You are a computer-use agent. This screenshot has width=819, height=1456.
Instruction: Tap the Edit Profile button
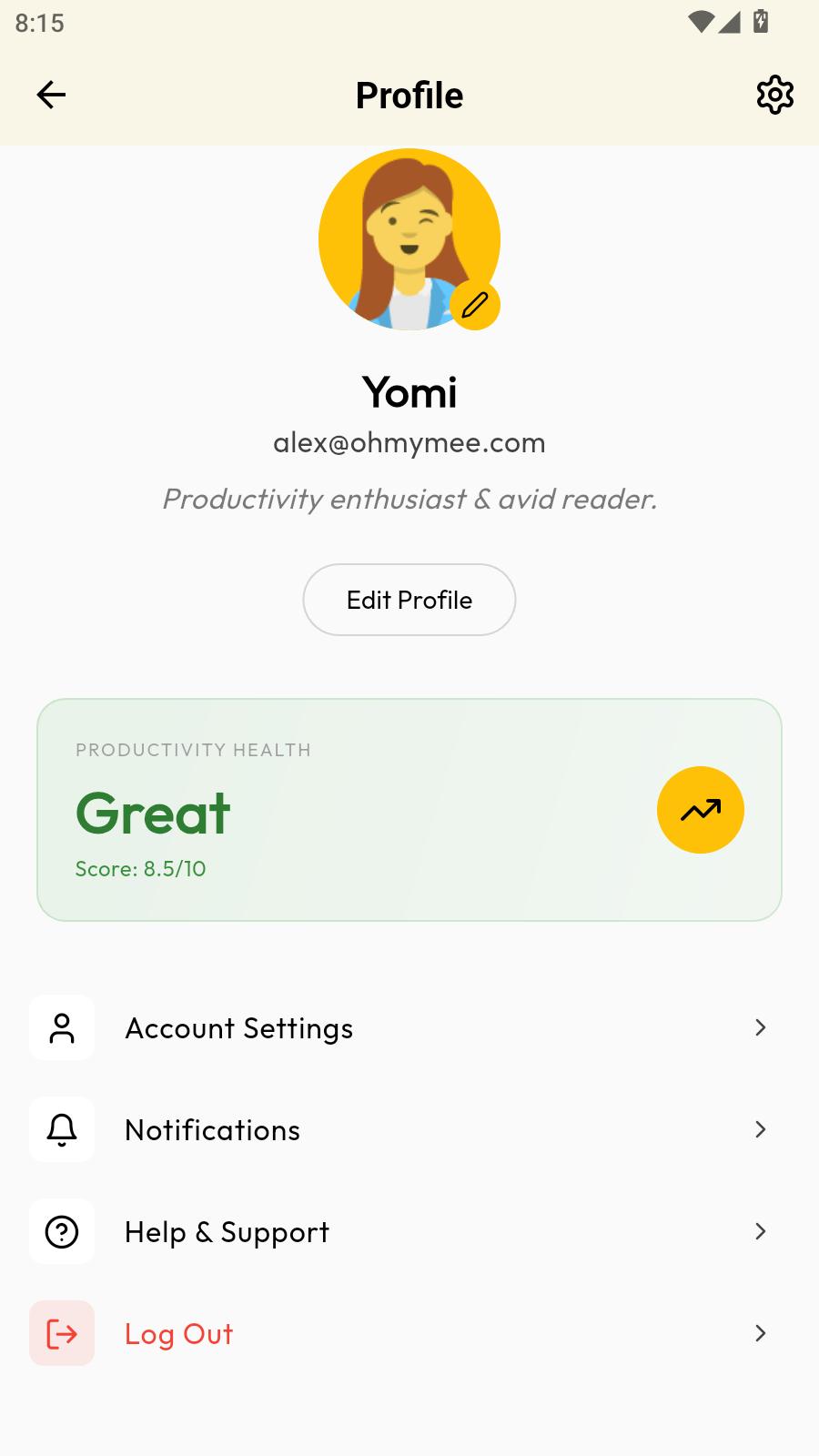click(x=409, y=600)
